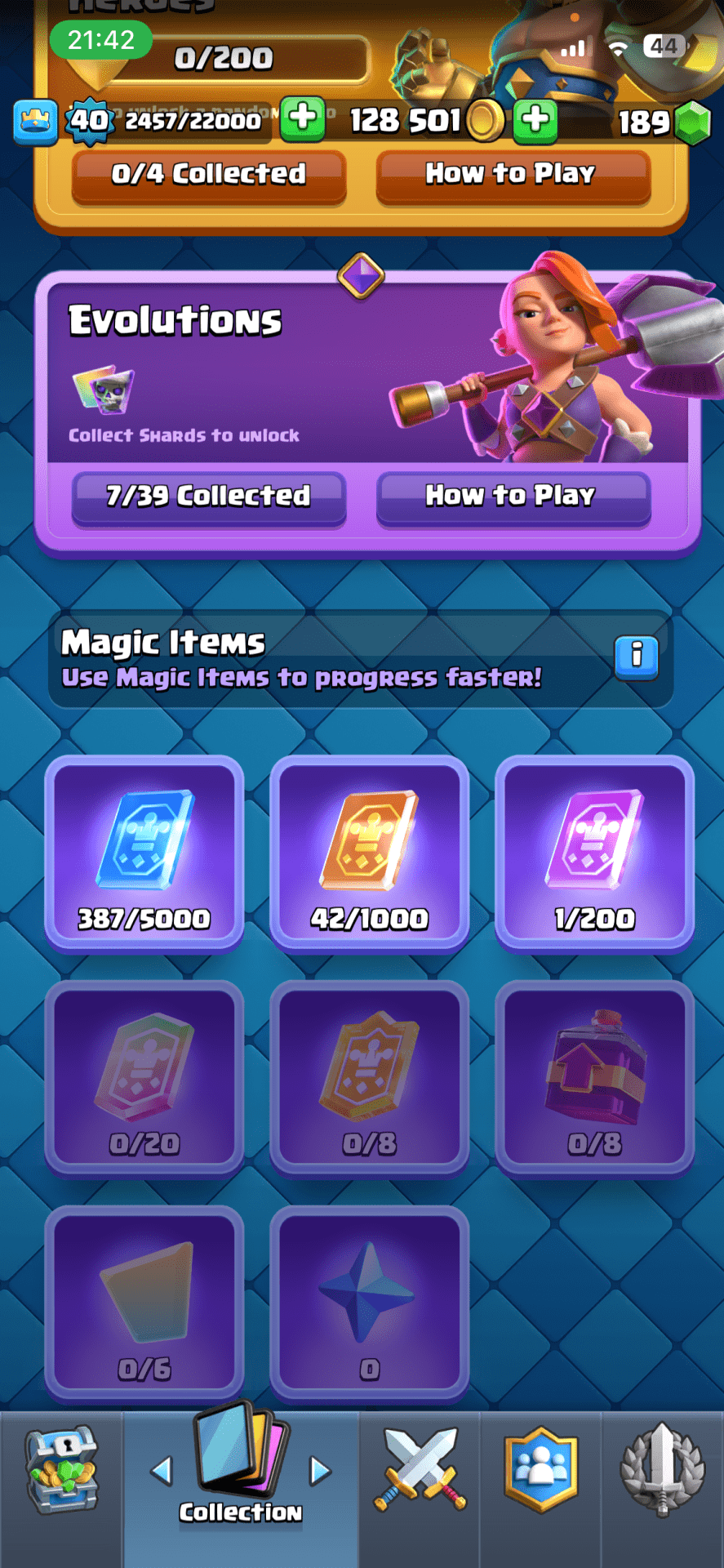Tap green plus next to experience bar
Viewport: 724px width, 1568px height.
pos(303,118)
